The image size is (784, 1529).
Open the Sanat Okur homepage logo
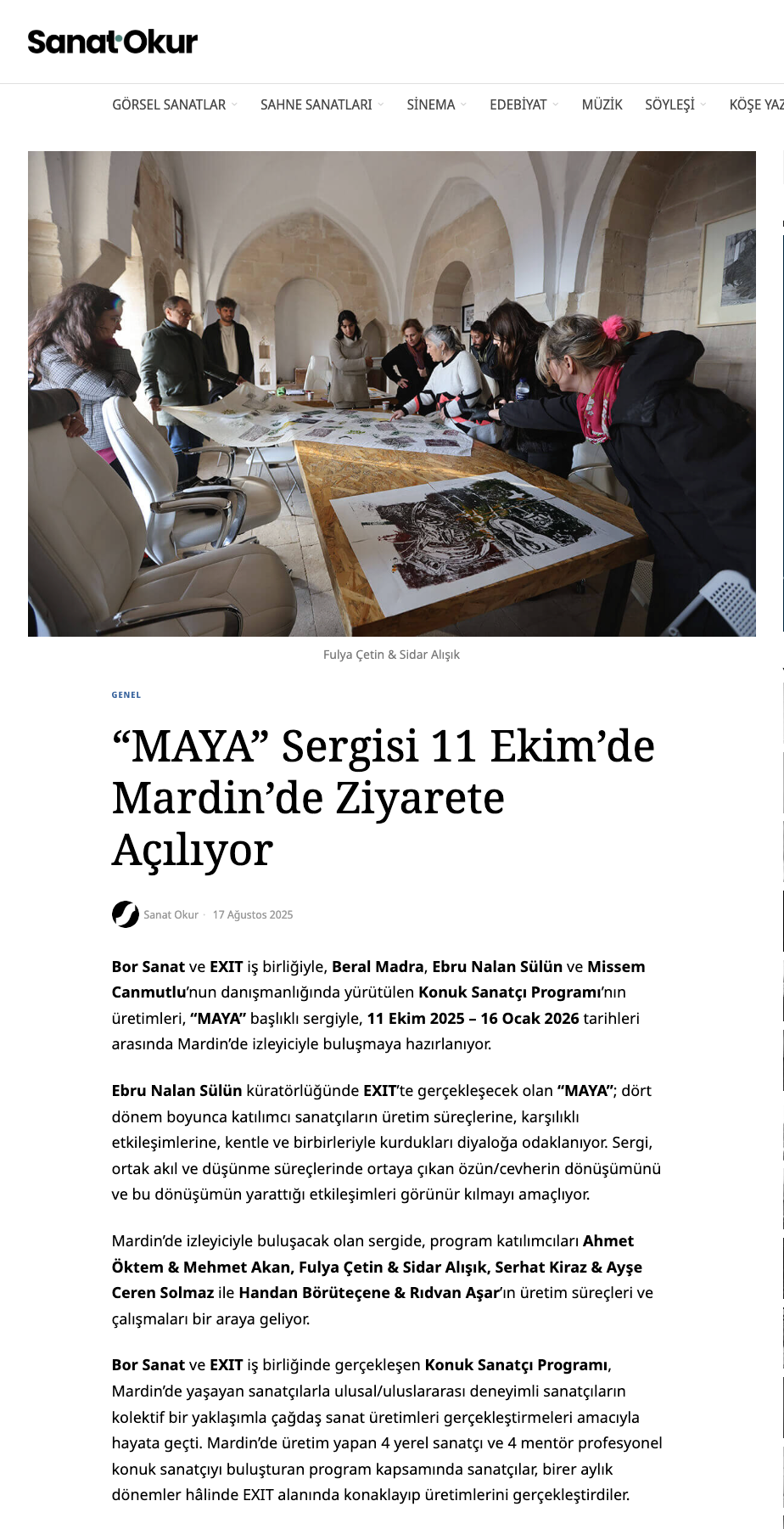[112, 42]
